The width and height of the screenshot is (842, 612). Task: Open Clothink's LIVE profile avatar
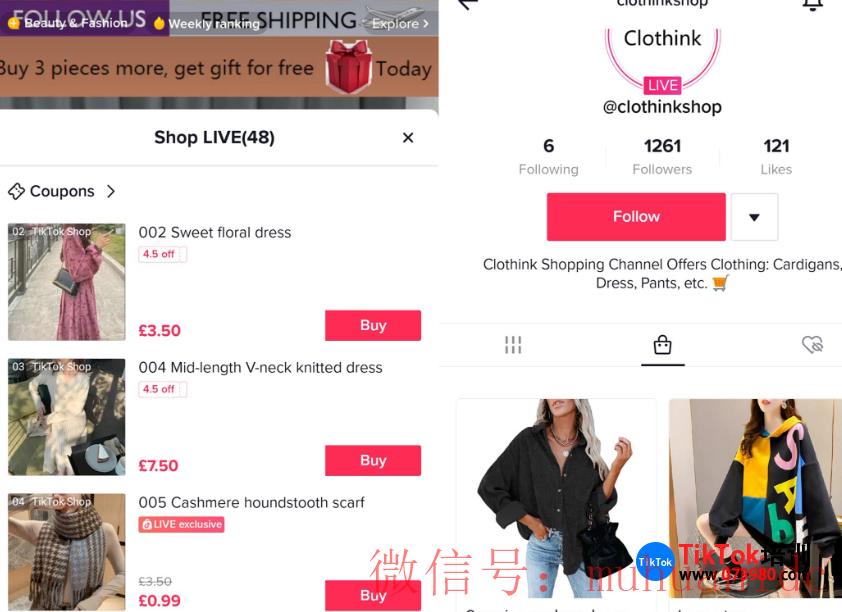pyautogui.click(x=662, y=50)
